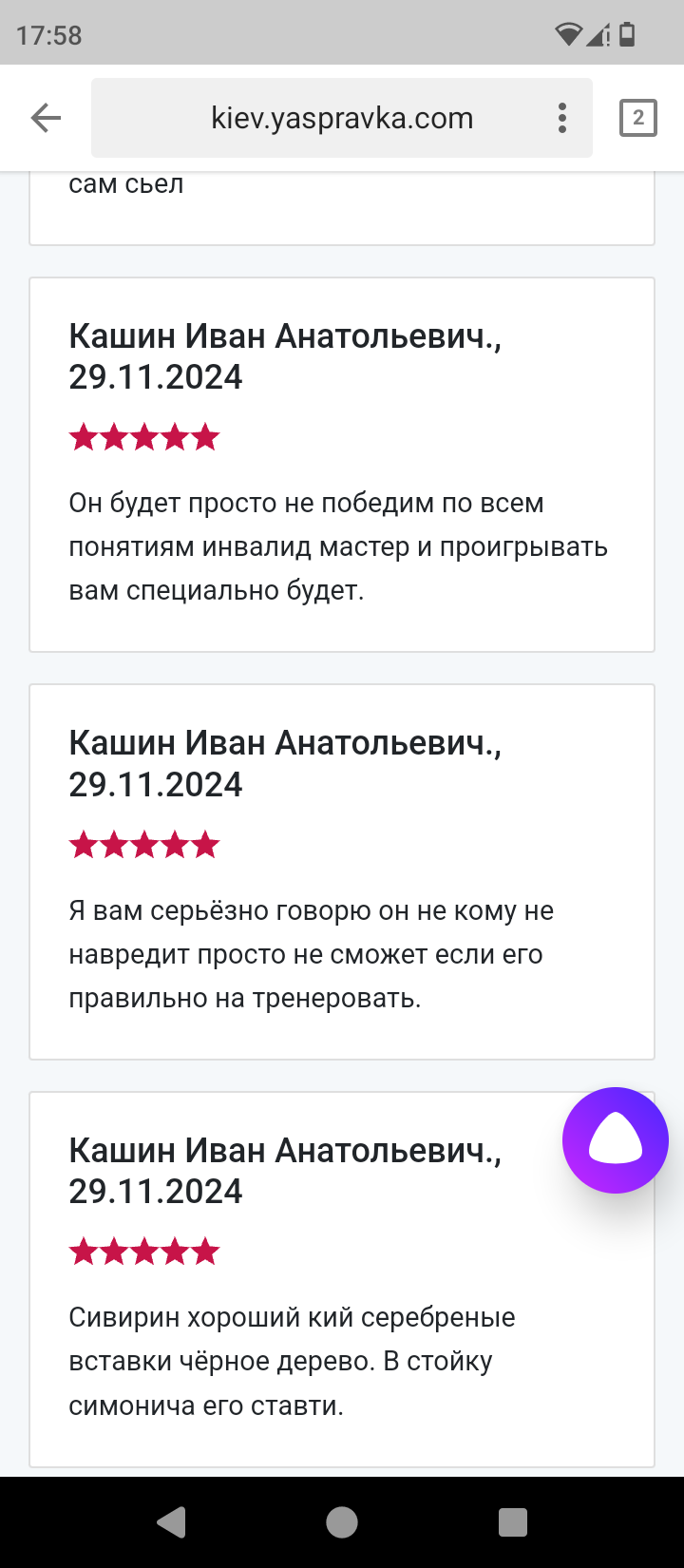The height and width of the screenshot is (1568, 684).
Task: Open the tab switcher showing 2 tabs
Action: [x=637, y=118]
